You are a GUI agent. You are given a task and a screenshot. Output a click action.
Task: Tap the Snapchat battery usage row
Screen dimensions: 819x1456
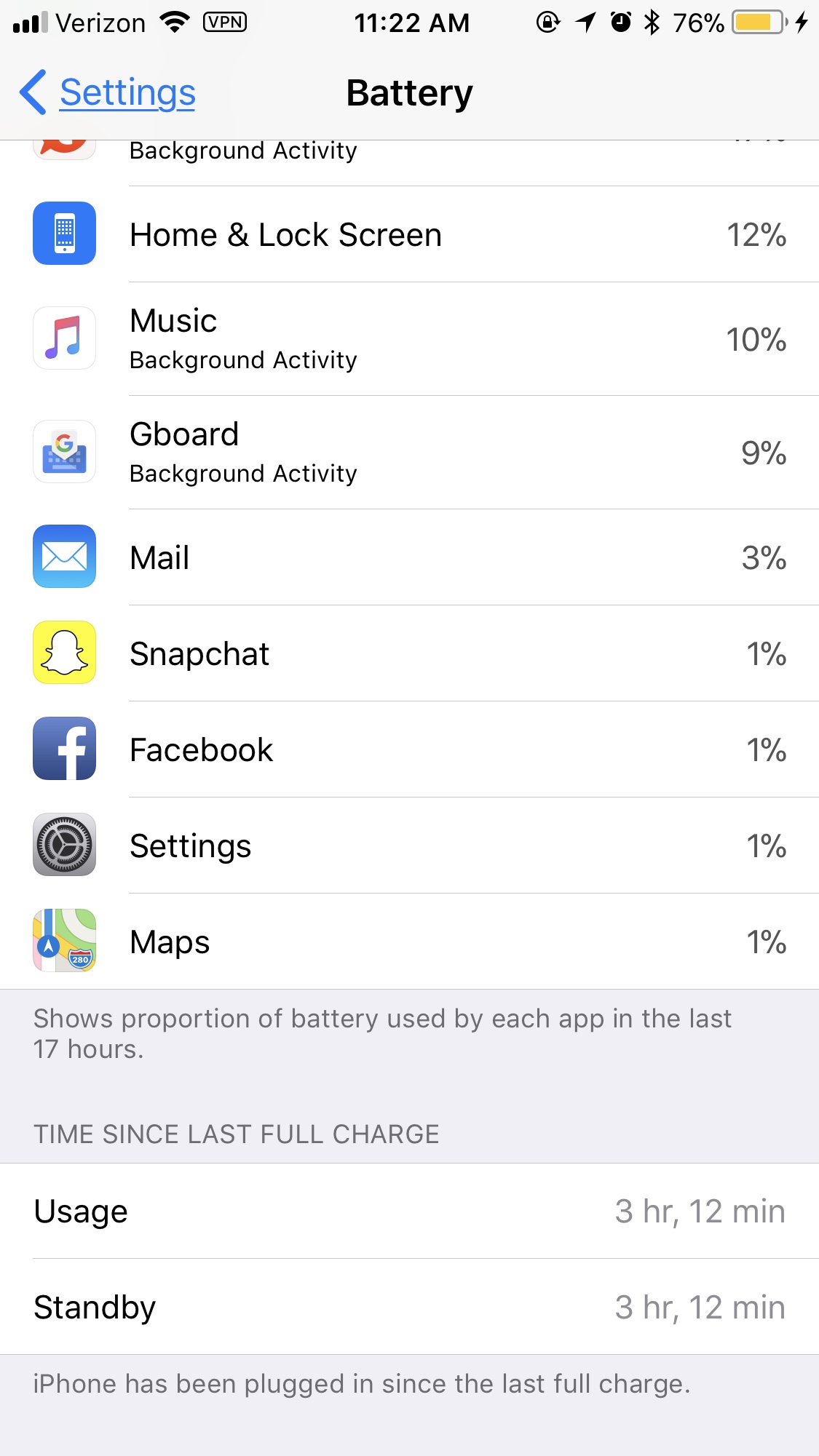click(409, 653)
